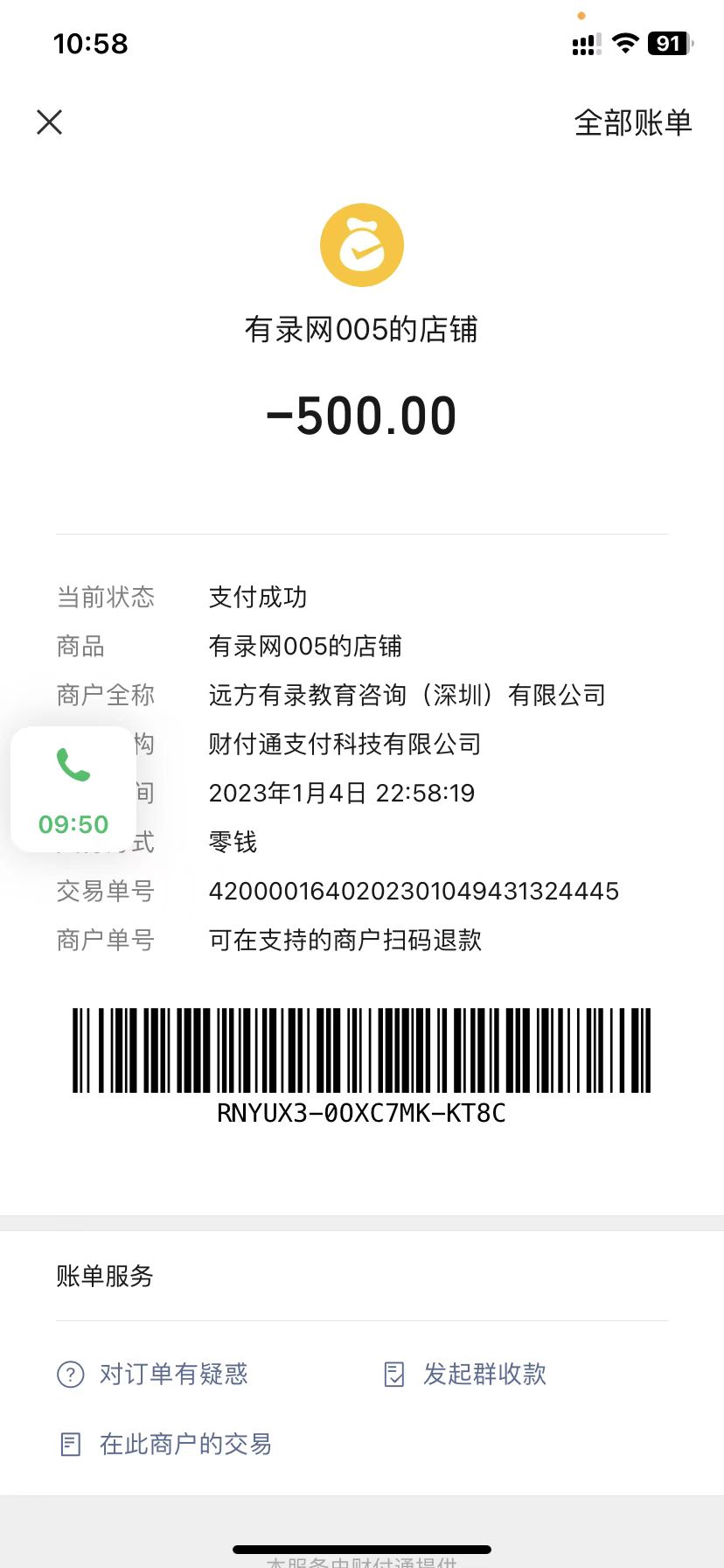Select 对订单有疑惑 for order help

[154, 1374]
